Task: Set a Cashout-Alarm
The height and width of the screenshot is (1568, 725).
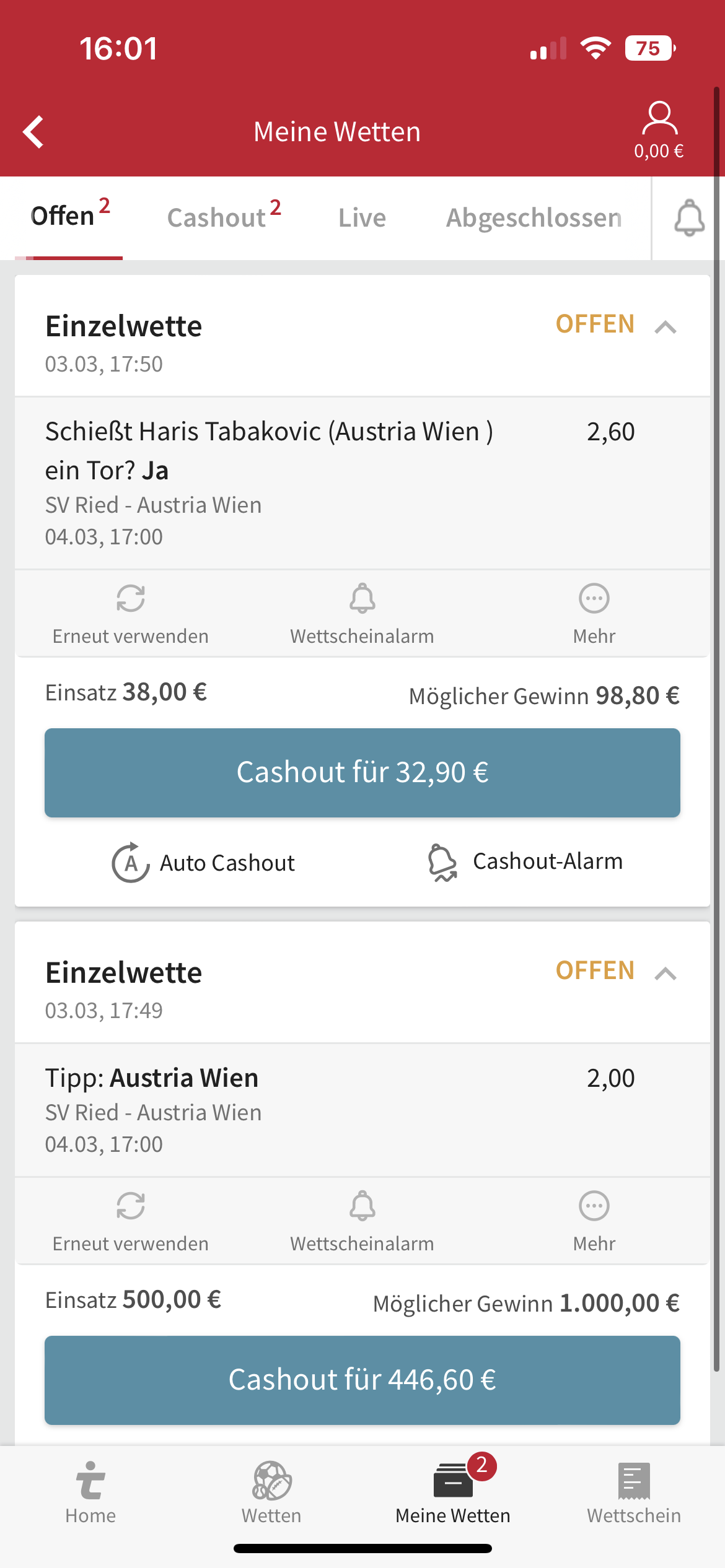Action: point(525,862)
